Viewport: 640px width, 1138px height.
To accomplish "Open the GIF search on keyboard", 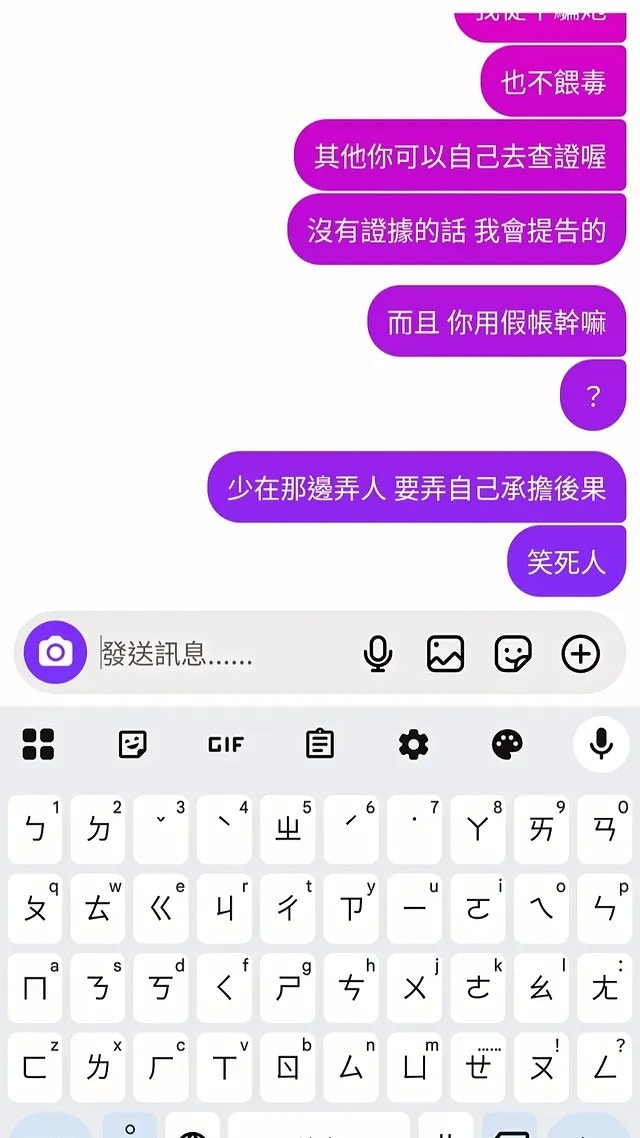I will click(226, 744).
